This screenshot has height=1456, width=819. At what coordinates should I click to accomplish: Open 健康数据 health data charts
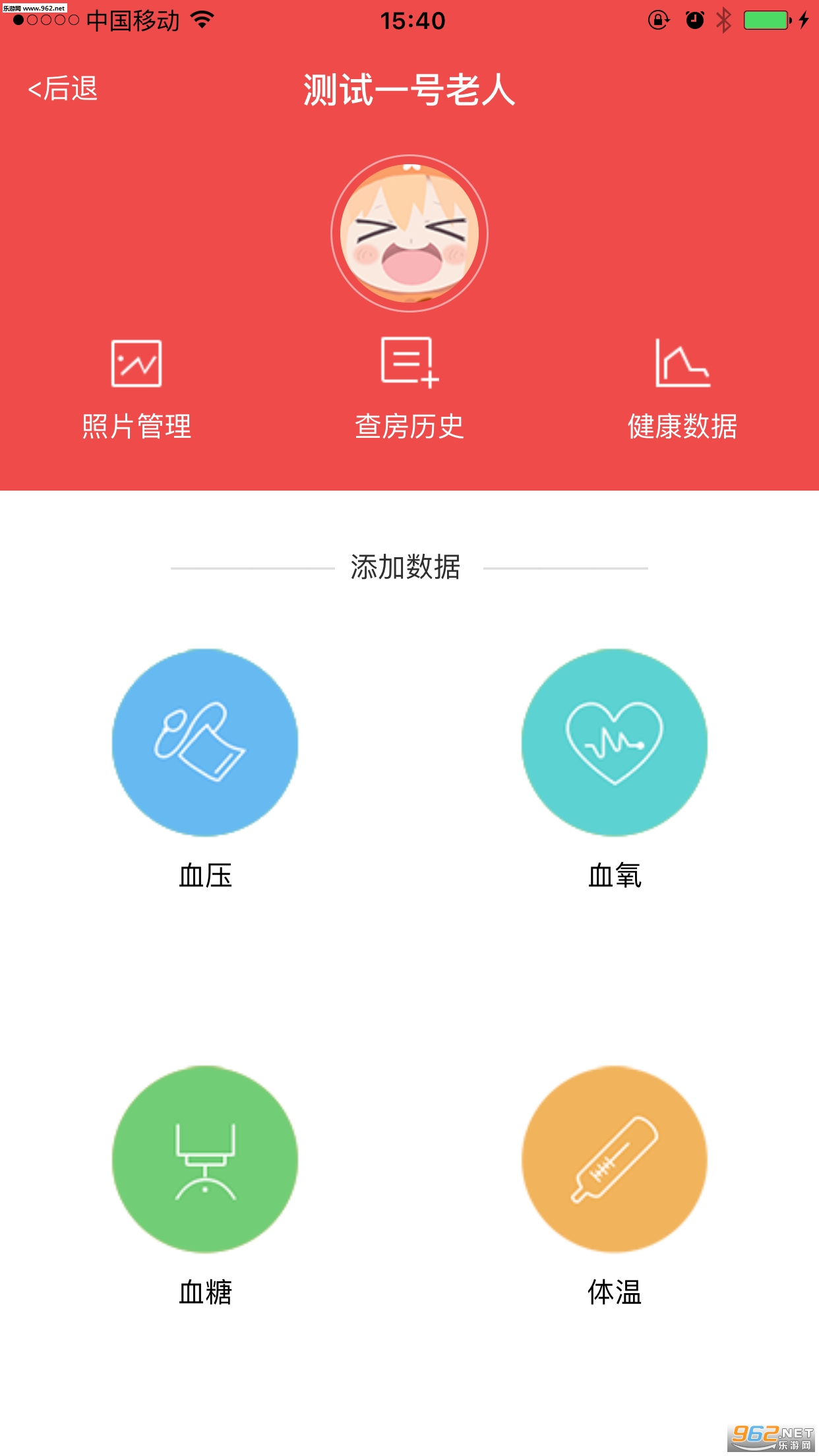point(682,389)
